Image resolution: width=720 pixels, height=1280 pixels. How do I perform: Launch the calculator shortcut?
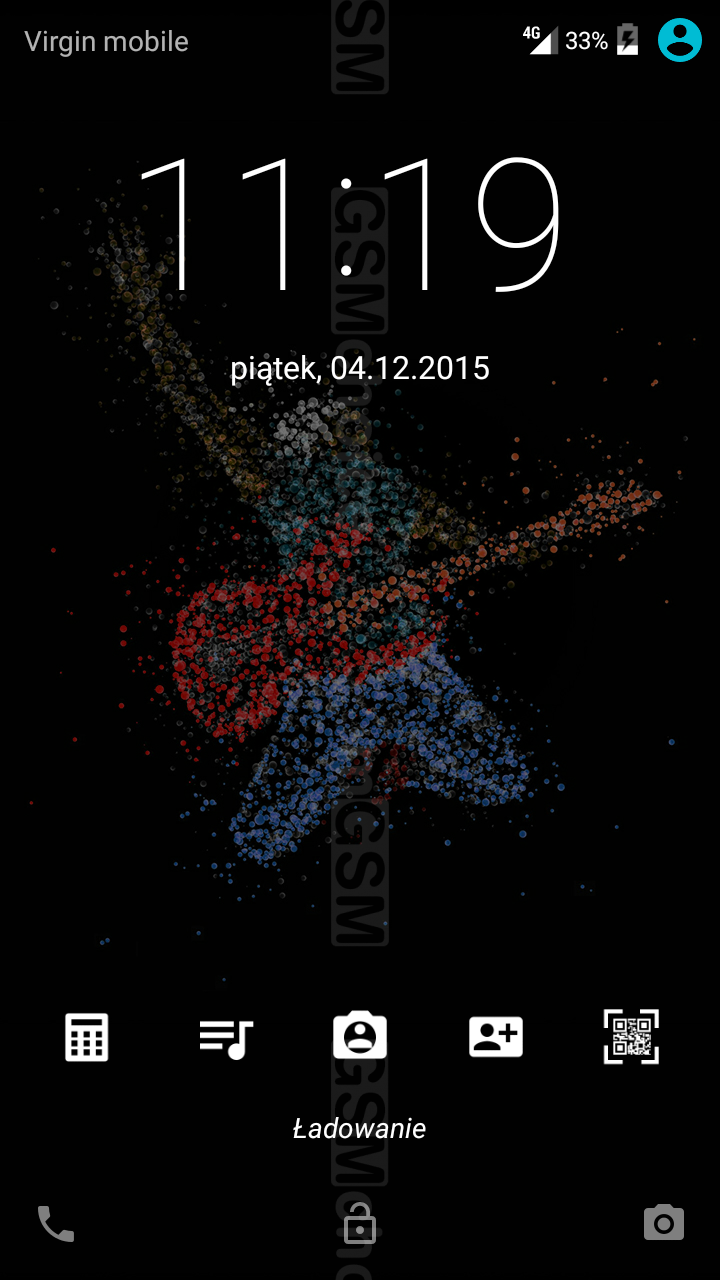[87, 1036]
